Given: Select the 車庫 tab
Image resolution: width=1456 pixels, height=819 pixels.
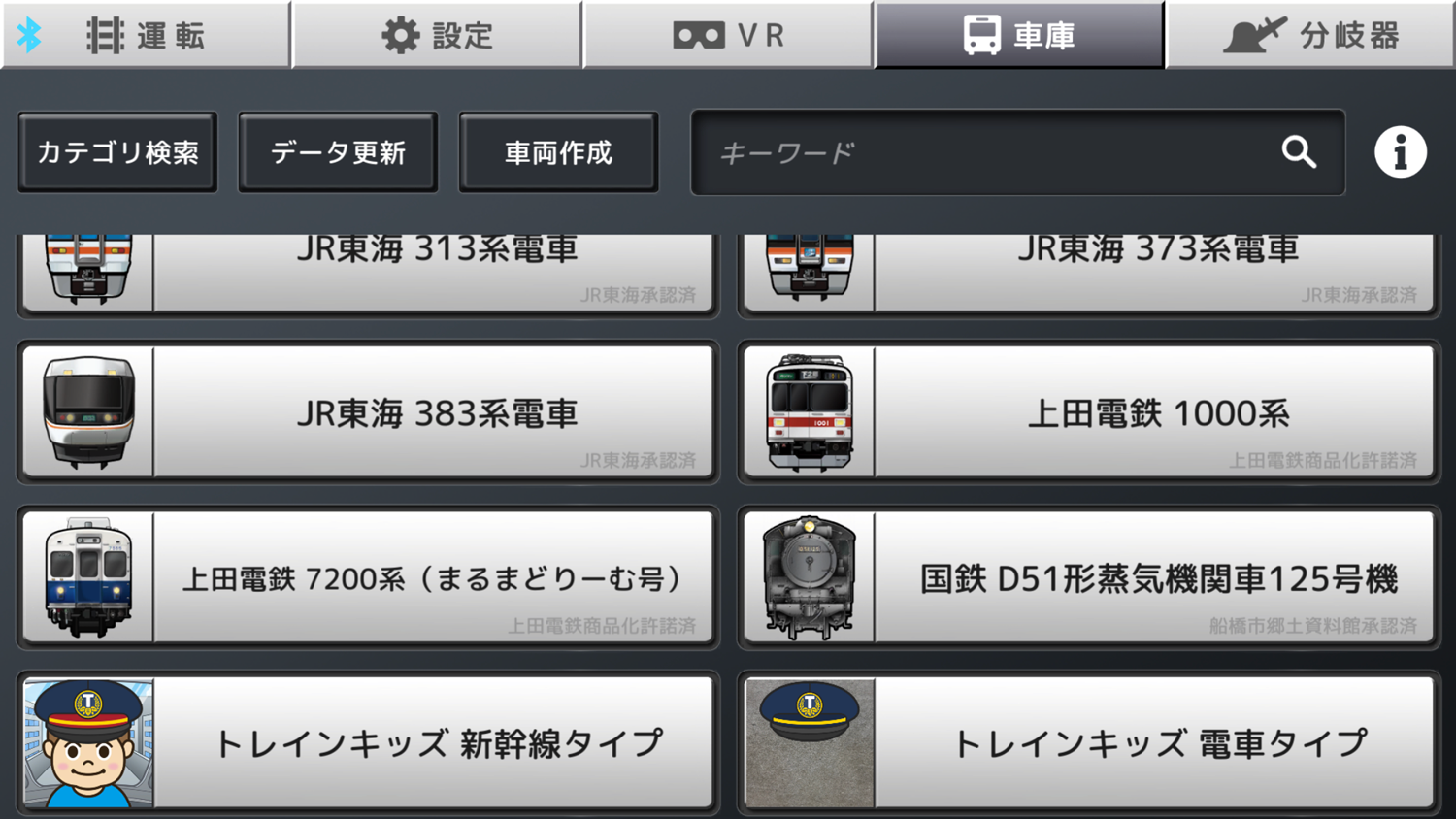Looking at the screenshot, I should click(1019, 35).
